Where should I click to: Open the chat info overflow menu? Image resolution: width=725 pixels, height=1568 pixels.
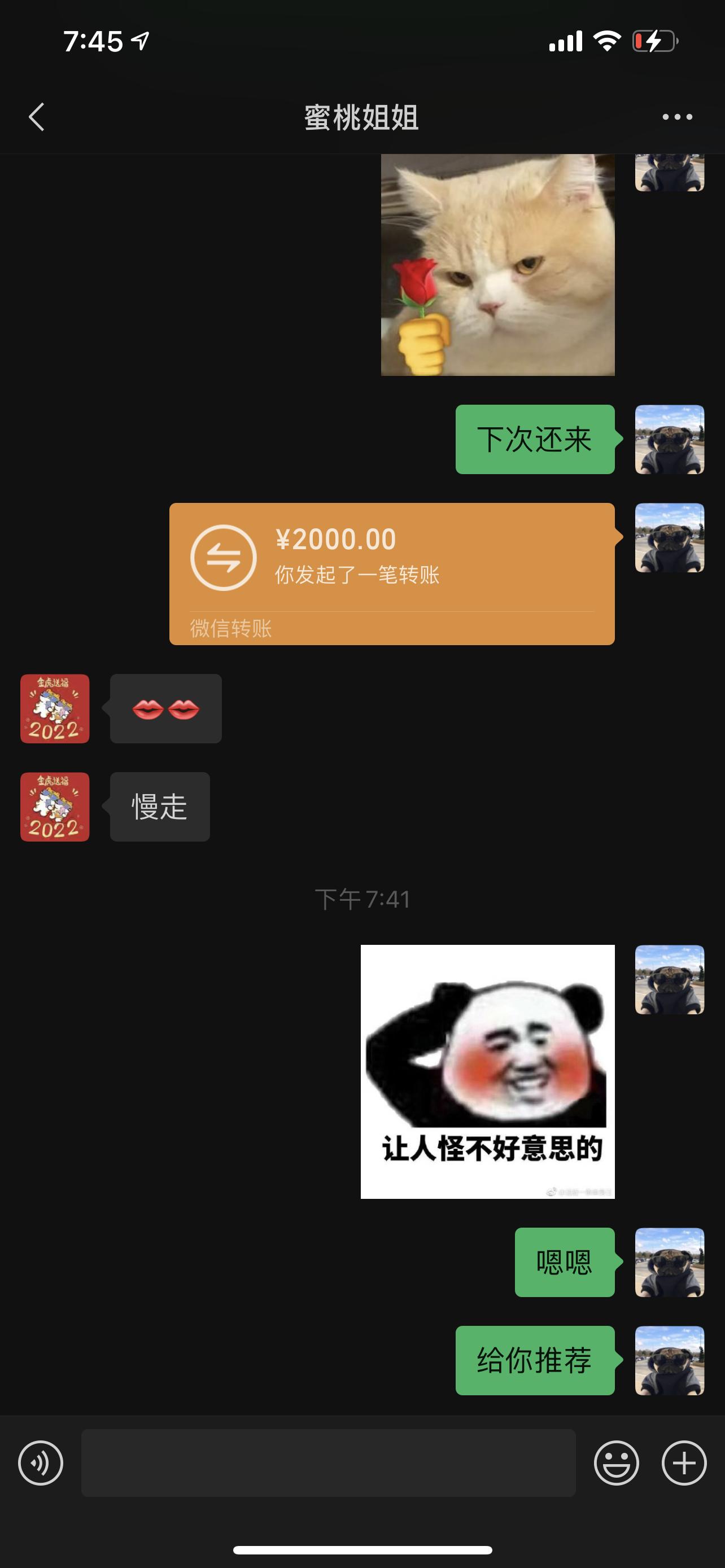pos(677,117)
